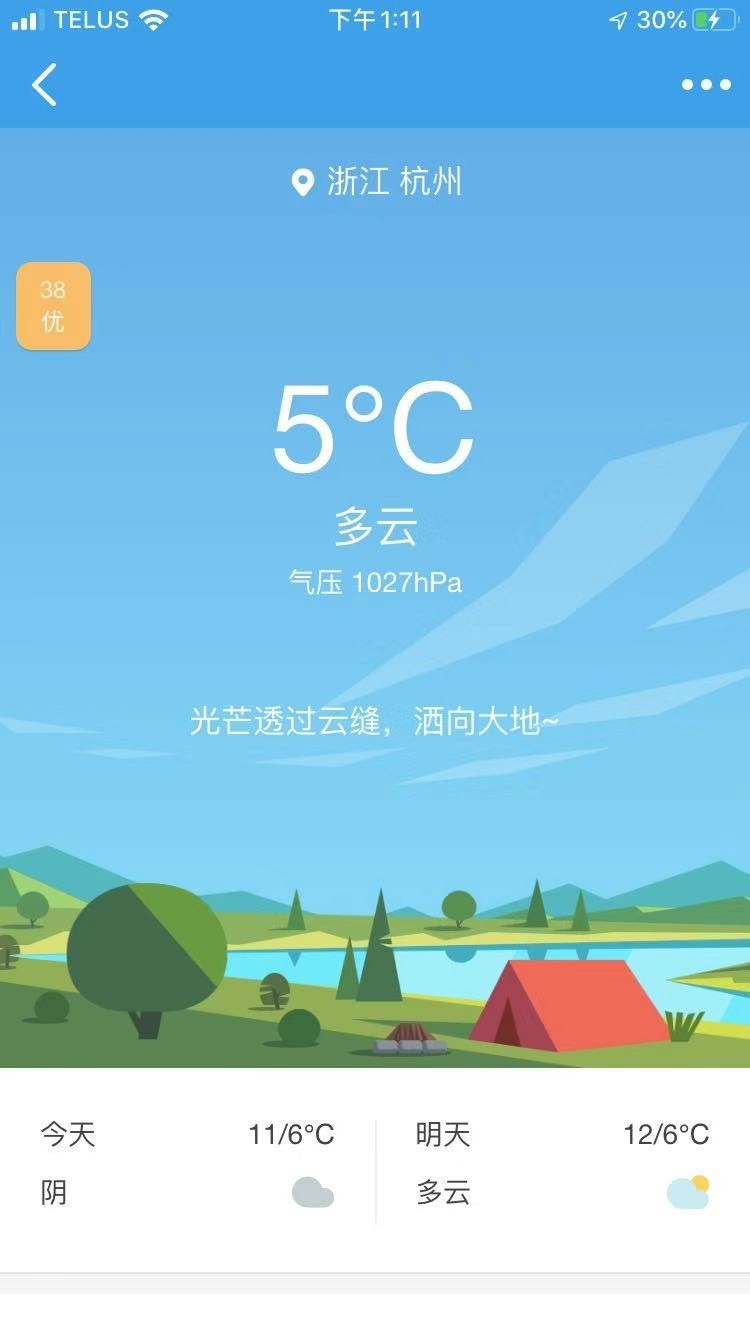Tap the 气压 1027hPa pressure reading
The width and height of the screenshot is (750, 1334).
click(x=375, y=581)
